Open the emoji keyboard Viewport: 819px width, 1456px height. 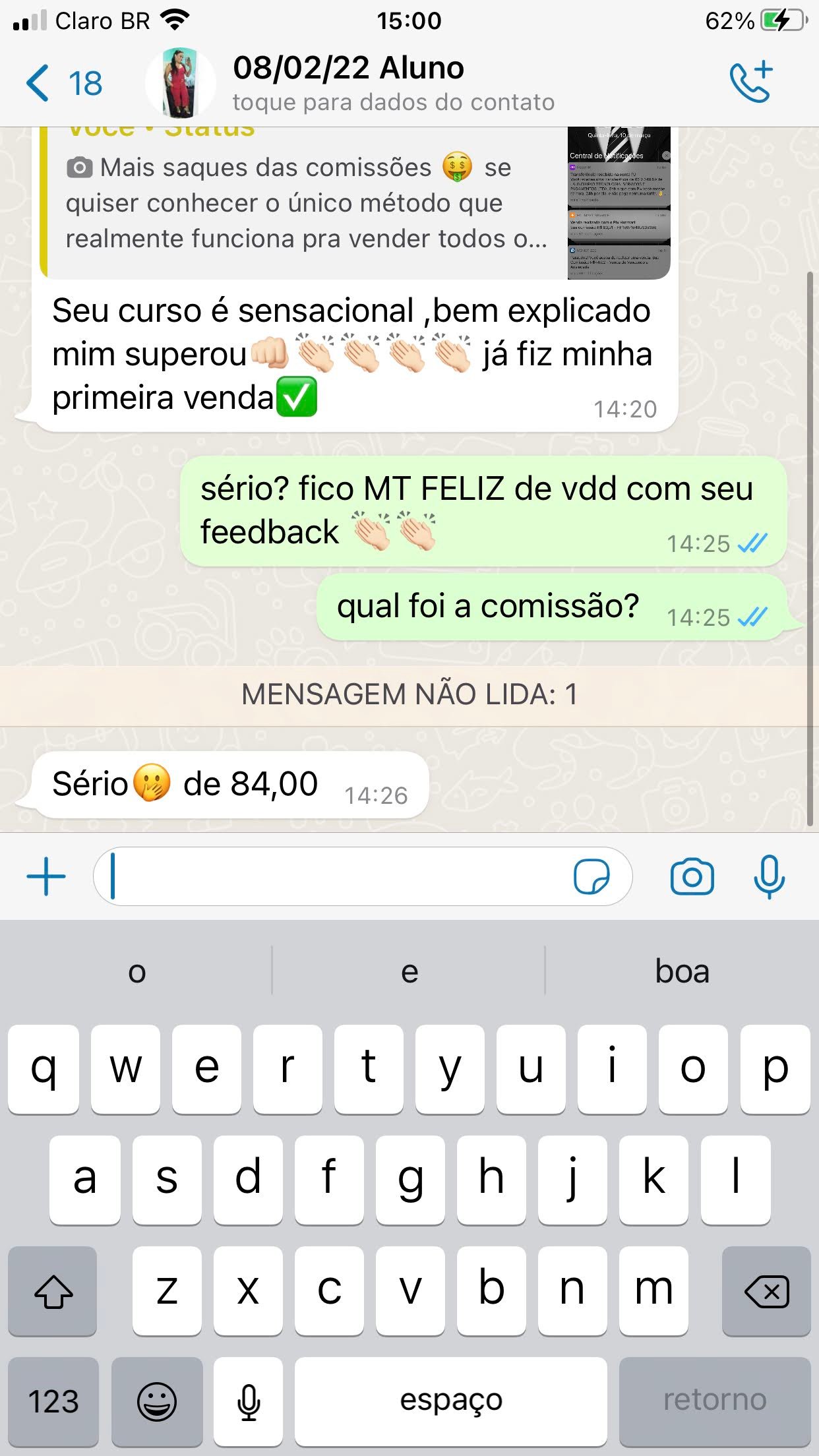point(157,1401)
